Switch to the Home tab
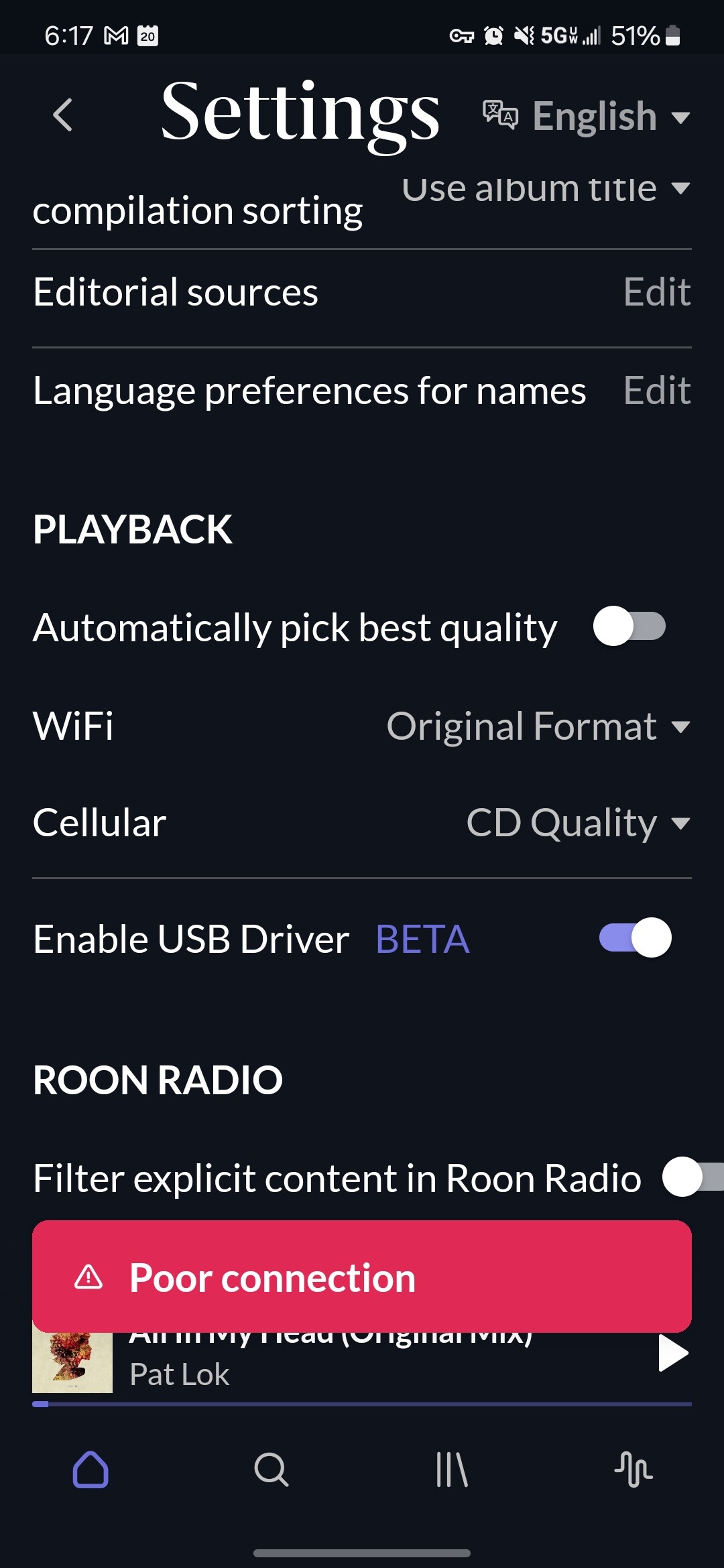 [x=90, y=1469]
